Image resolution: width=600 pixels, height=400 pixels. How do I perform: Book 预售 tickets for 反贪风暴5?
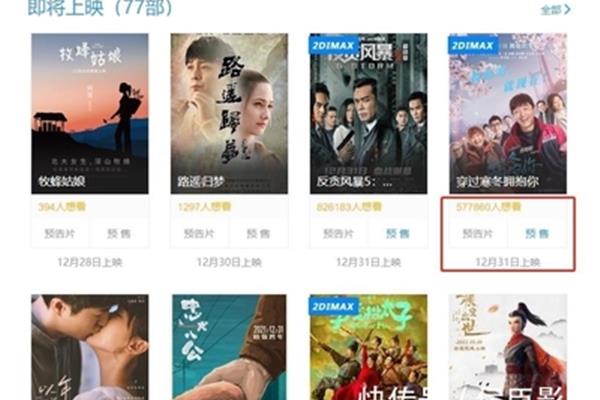[397, 233]
